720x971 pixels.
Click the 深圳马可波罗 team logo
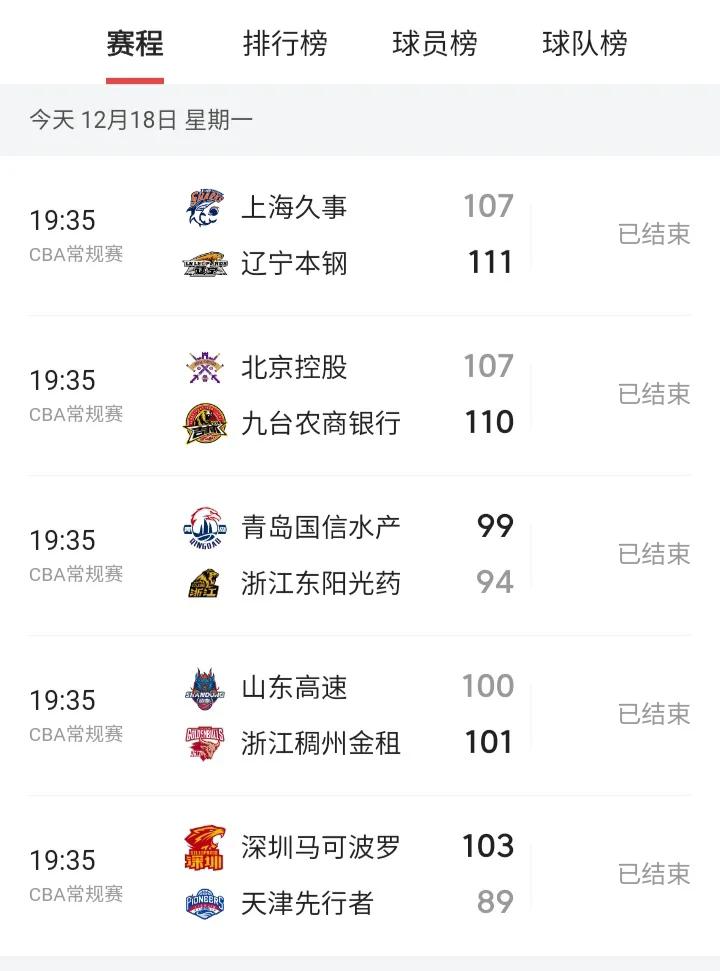(x=204, y=847)
